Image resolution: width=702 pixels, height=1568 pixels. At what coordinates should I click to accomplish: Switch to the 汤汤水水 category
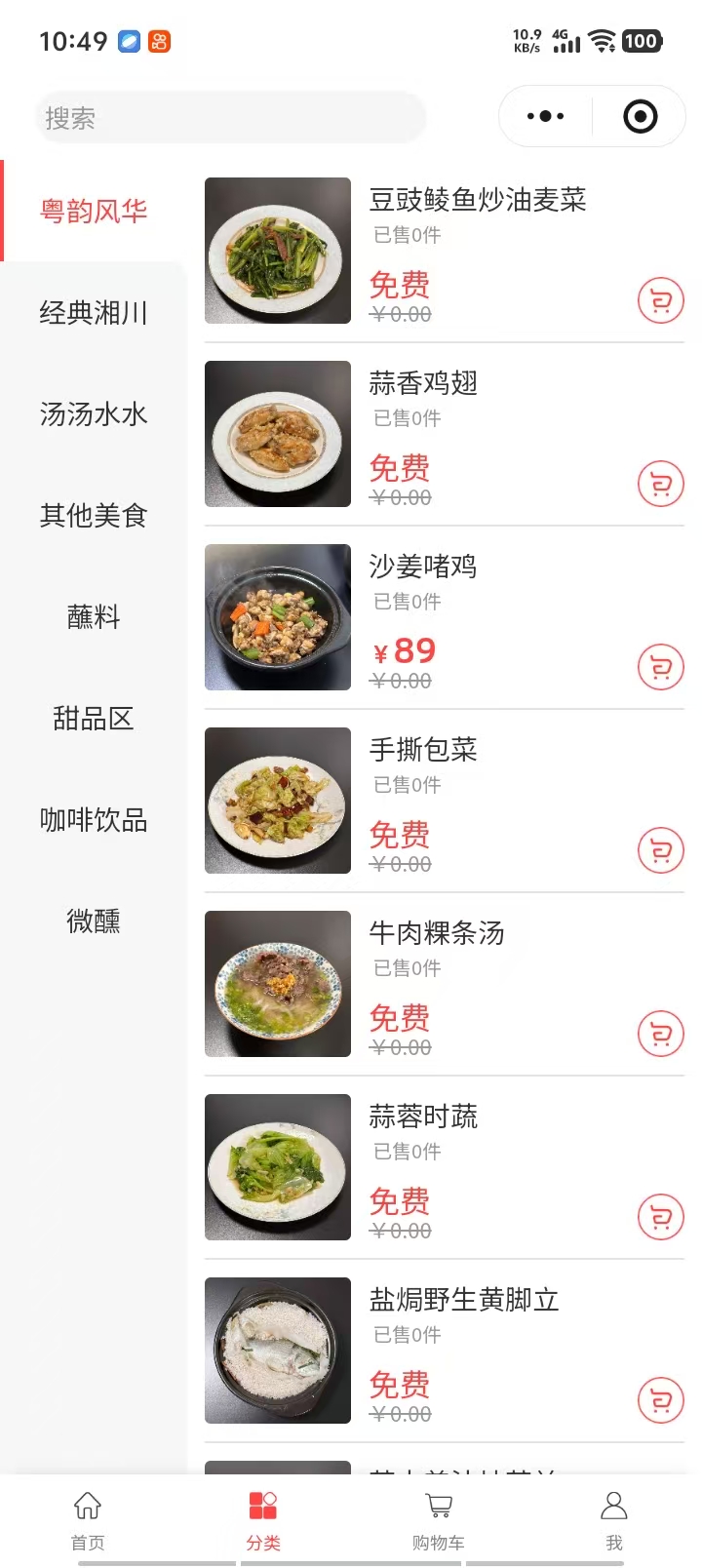coord(94,414)
